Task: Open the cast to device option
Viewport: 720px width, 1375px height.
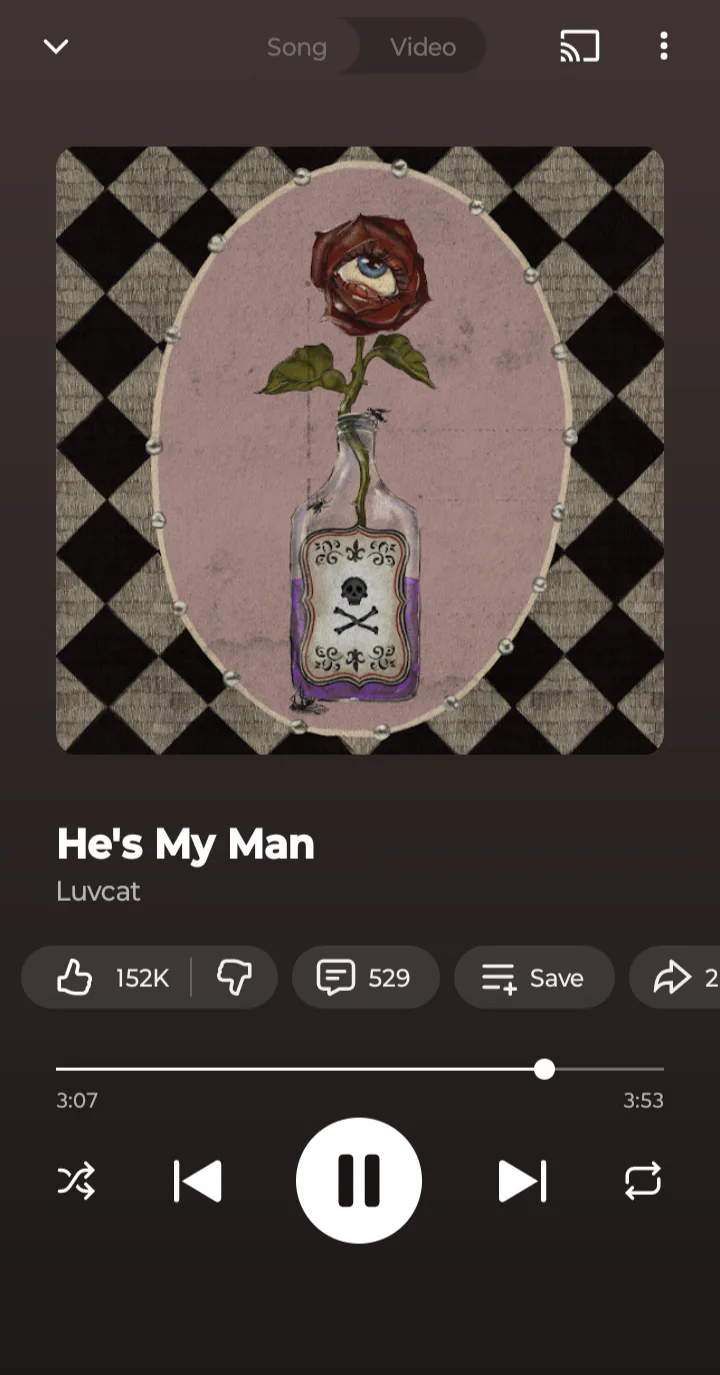Action: pos(579,46)
